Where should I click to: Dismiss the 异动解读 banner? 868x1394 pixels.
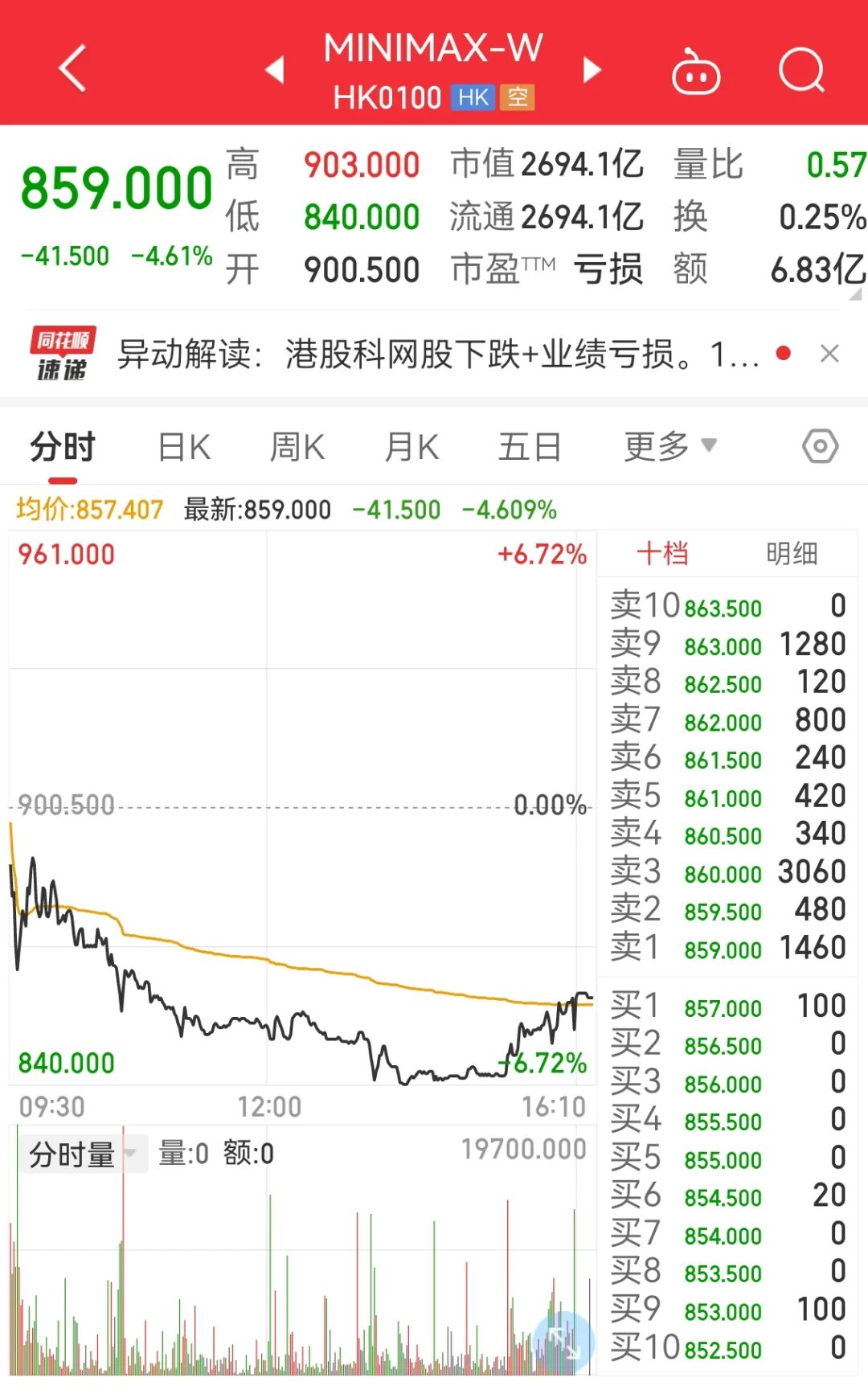829,354
